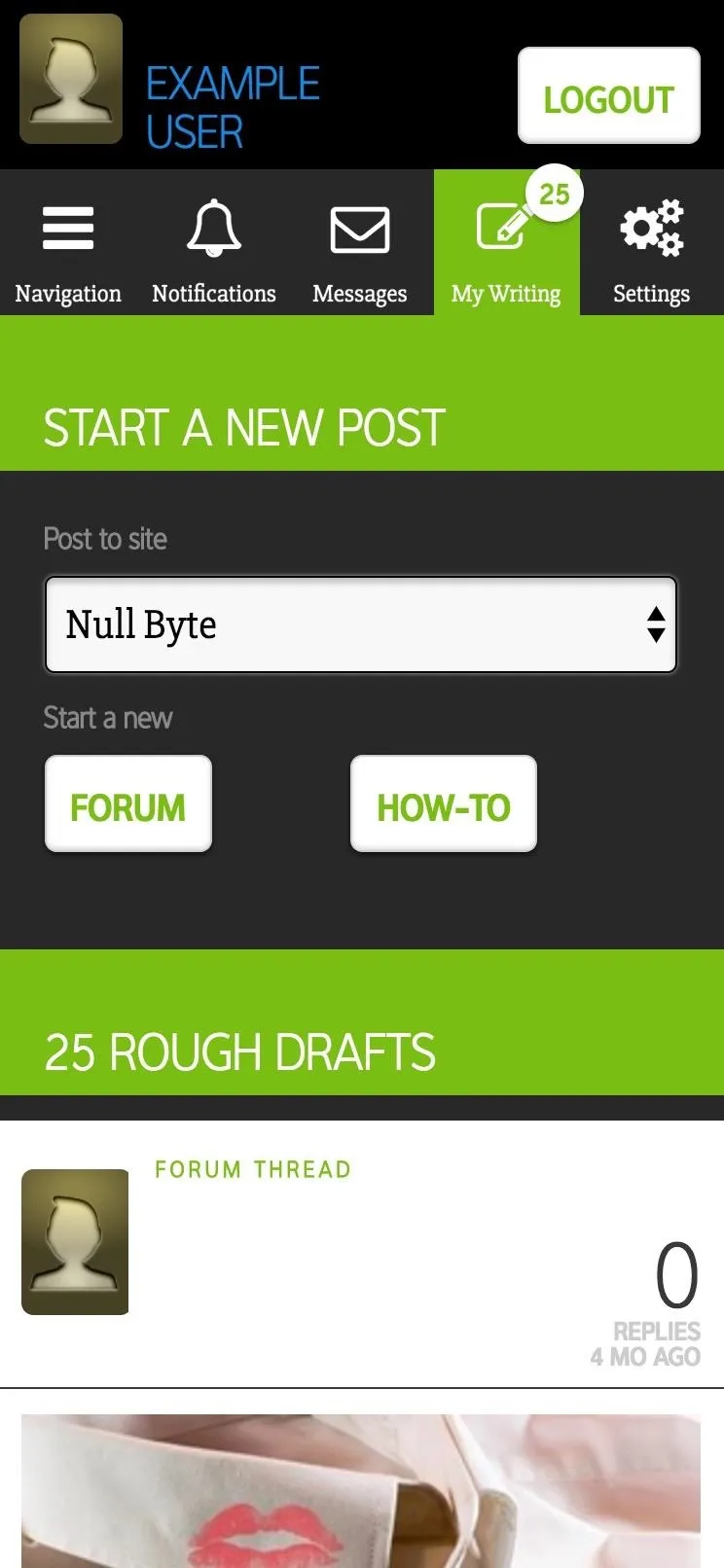The width and height of the screenshot is (724, 1568).
Task: Open Settings gears
Action: 652,243
